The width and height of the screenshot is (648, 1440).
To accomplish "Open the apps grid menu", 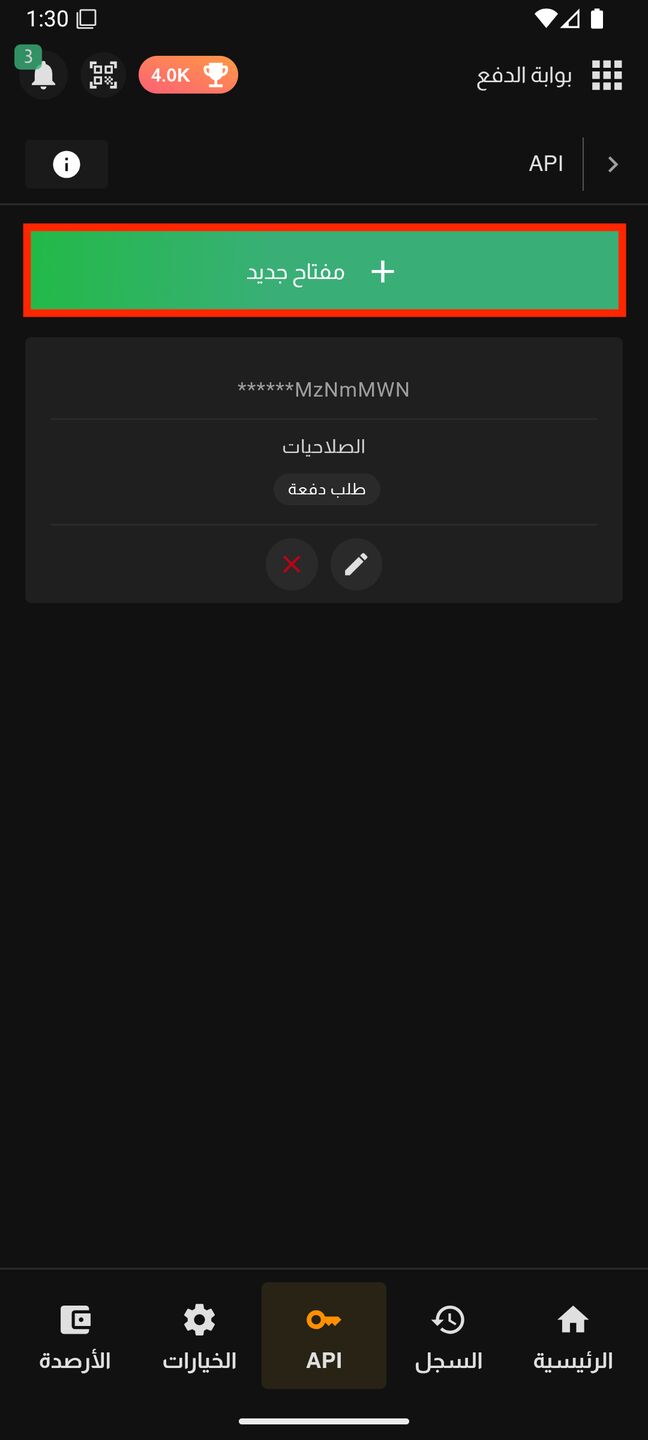I will coord(607,76).
